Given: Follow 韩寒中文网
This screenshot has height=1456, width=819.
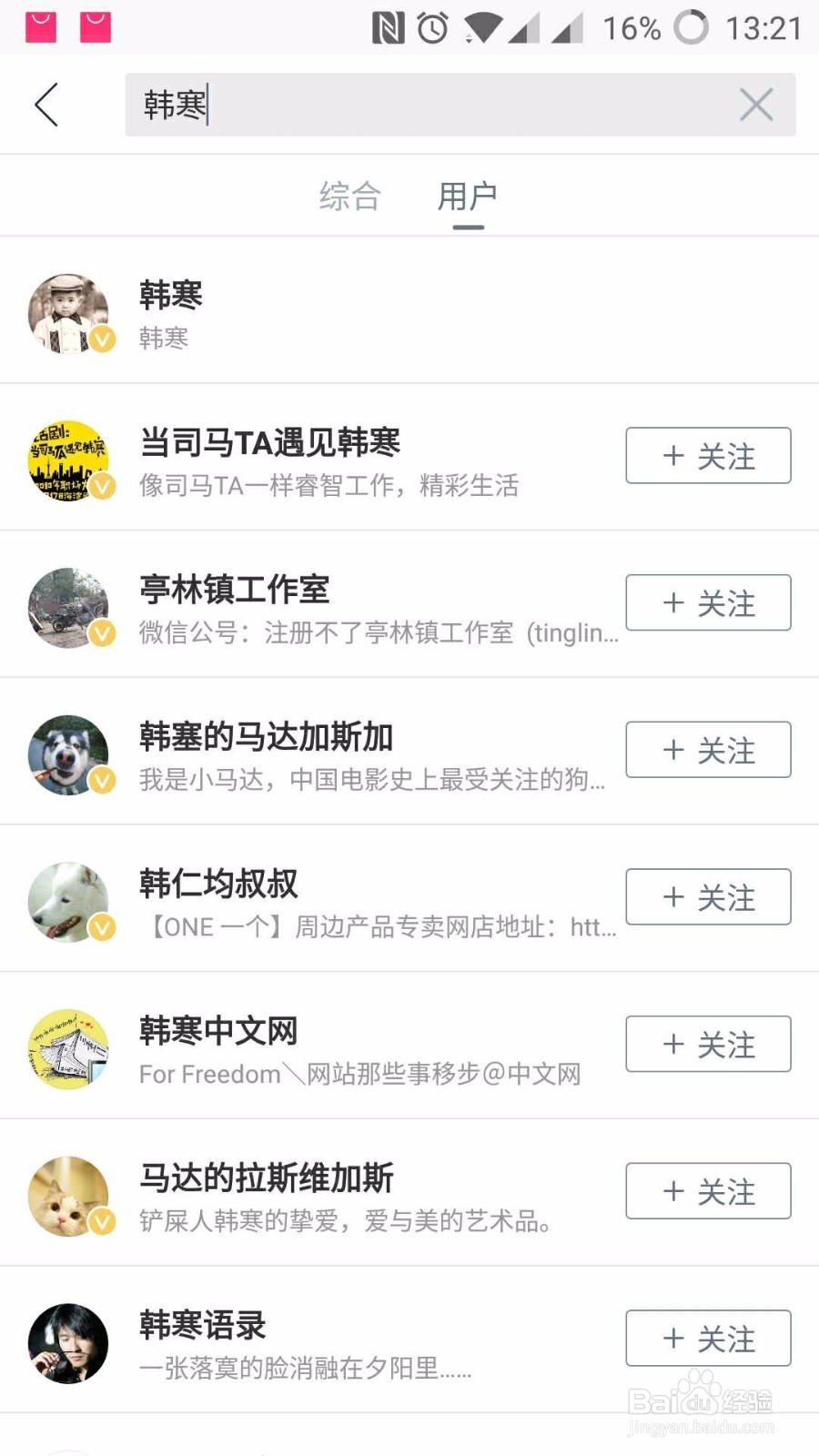Looking at the screenshot, I should click(708, 1044).
